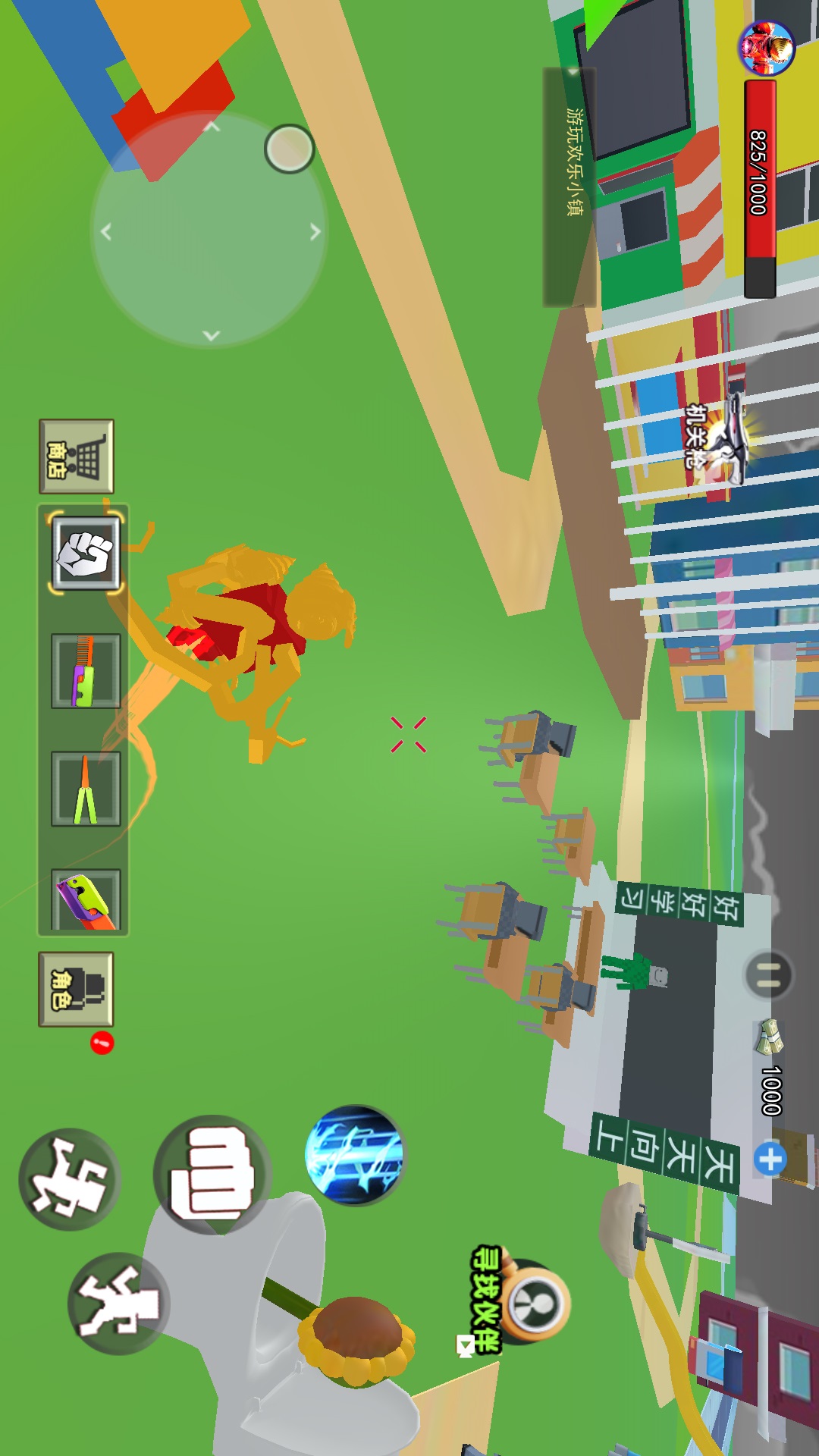Image resolution: width=819 pixels, height=1456 pixels.
Task: Open the 角色 character button
Action: pos(76,990)
